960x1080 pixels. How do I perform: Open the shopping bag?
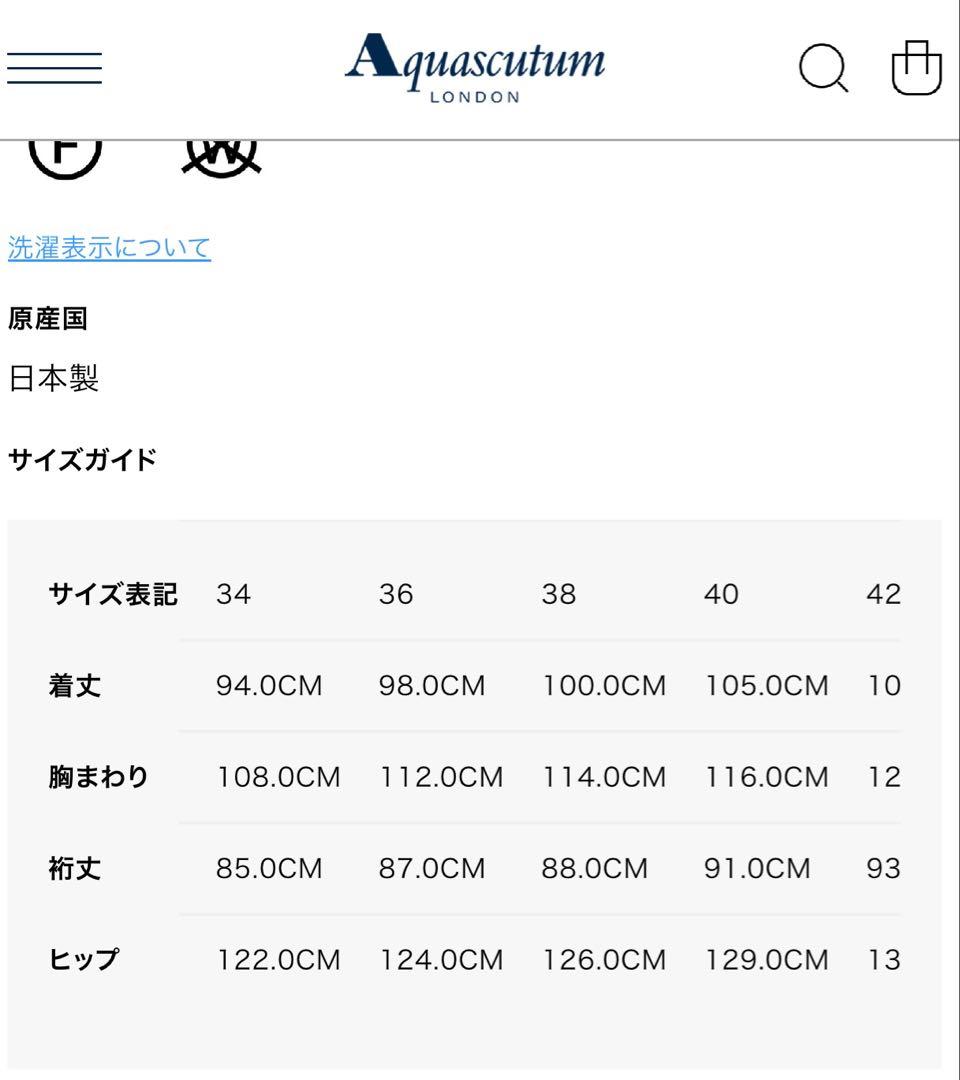click(x=916, y=68)
